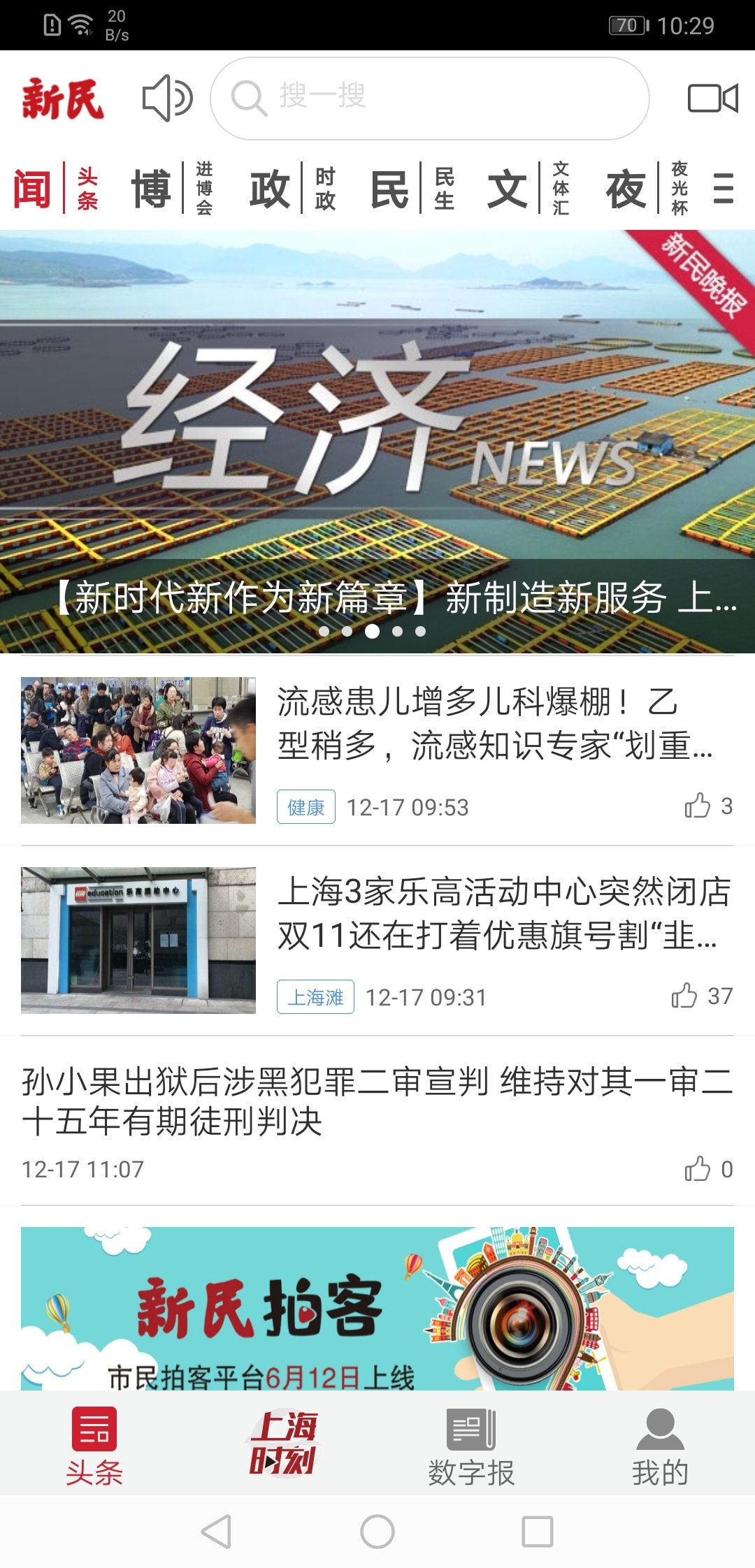Tap the speaker audio icon
The height and width of the screenshot is (1568, 755).
tap(167, 98)
